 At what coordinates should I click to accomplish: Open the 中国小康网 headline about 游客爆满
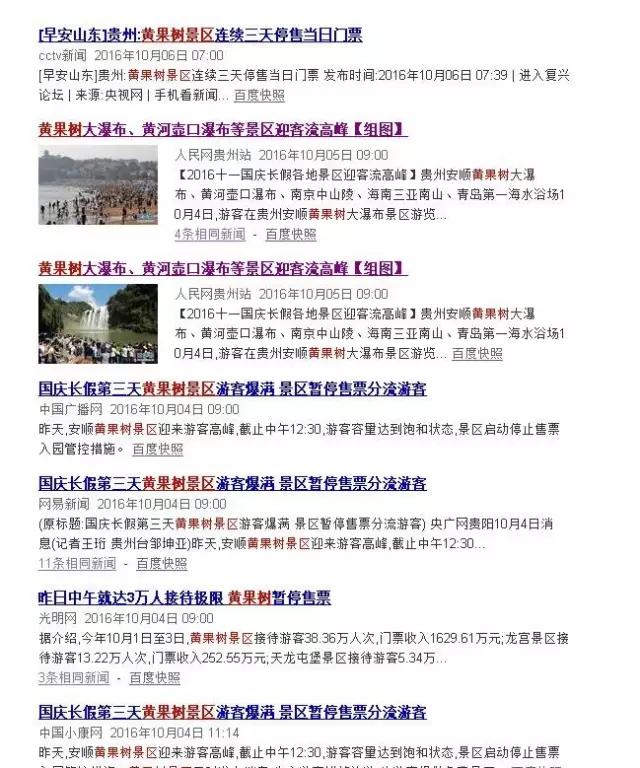(x=232, y=712)
